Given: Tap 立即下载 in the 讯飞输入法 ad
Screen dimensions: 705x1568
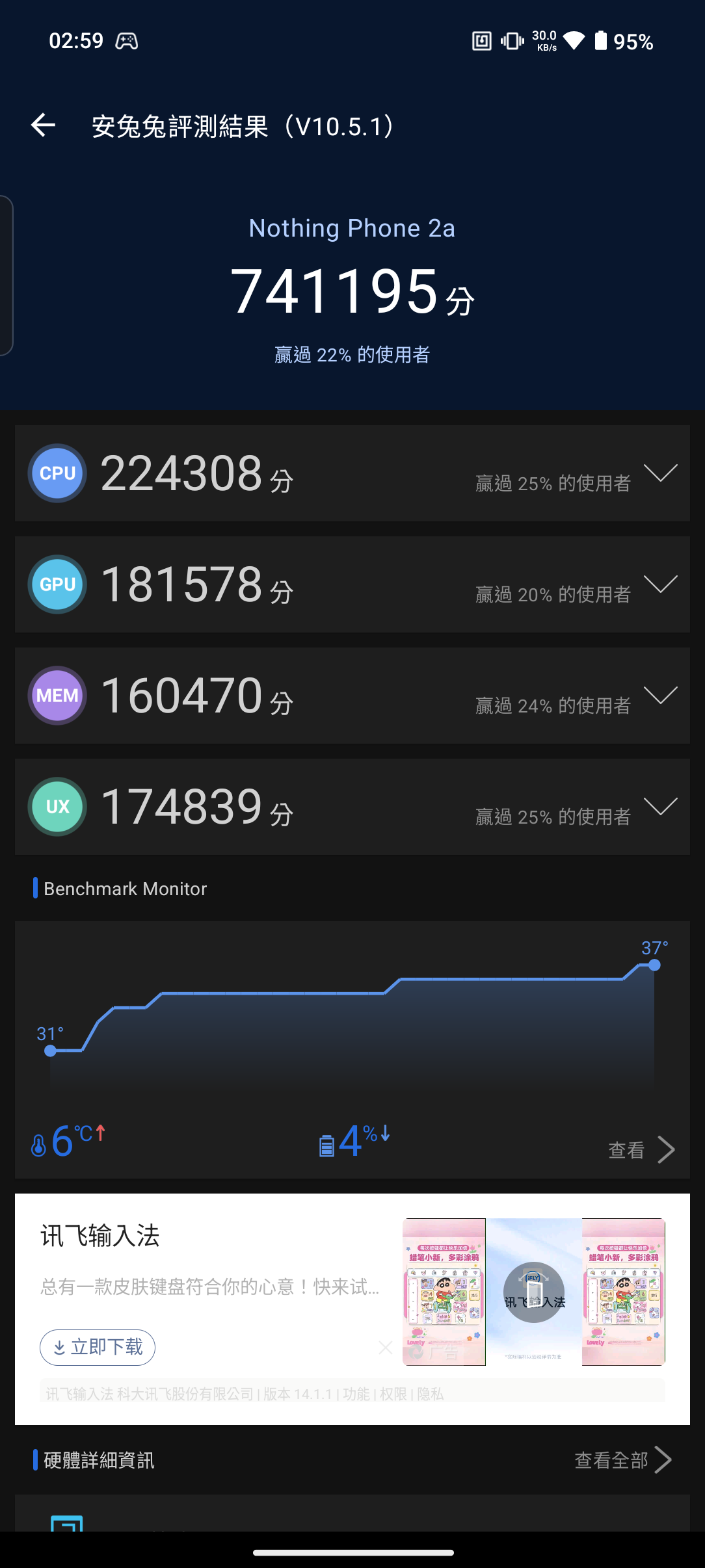Looking at the screenshot, I should pos(98,1348).
